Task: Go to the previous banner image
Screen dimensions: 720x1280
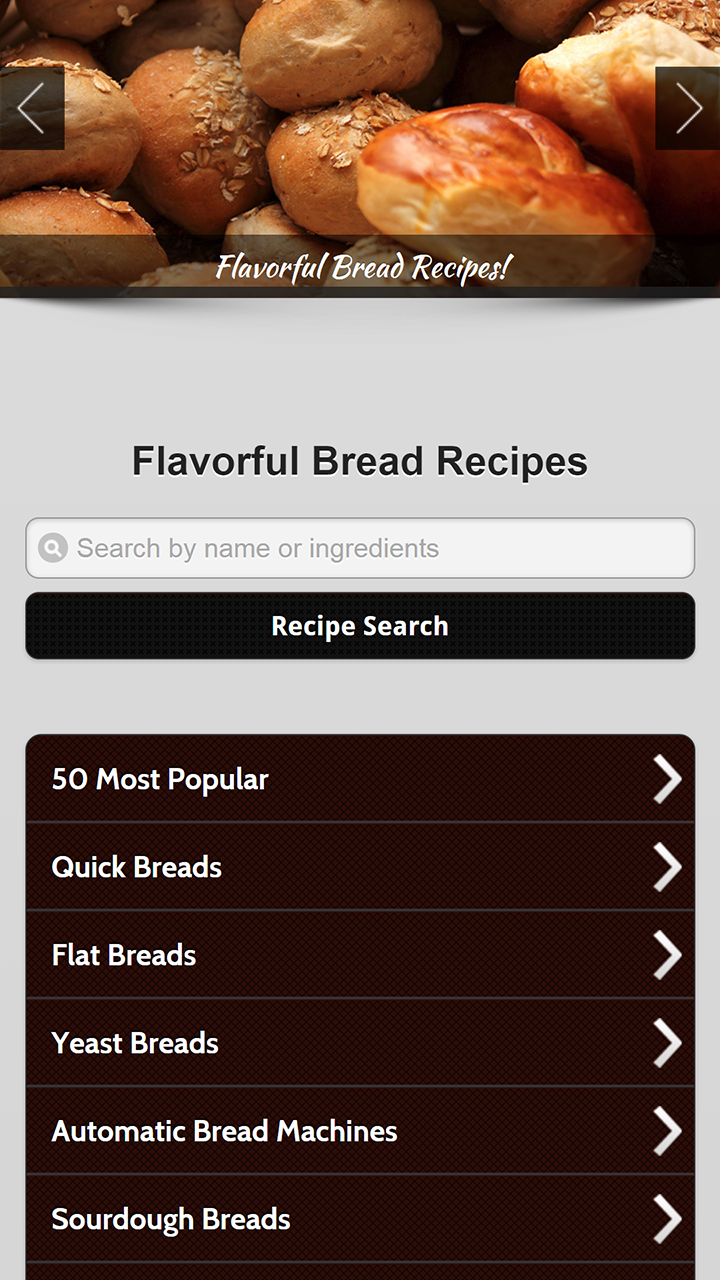Action: (x=32, y=108)
